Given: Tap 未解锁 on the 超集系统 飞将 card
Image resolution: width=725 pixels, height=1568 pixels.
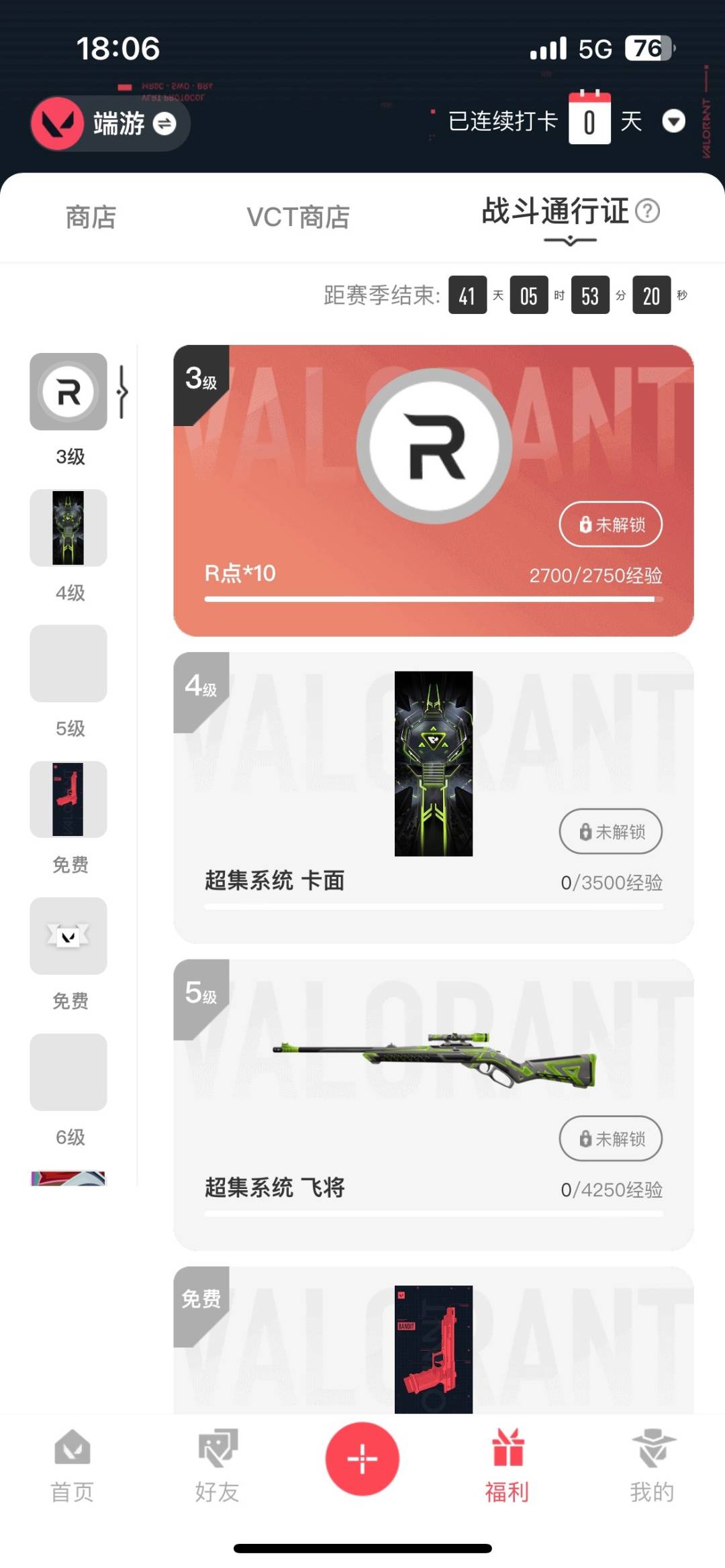Looking at the screenshot, I should tap(610, 1139).
